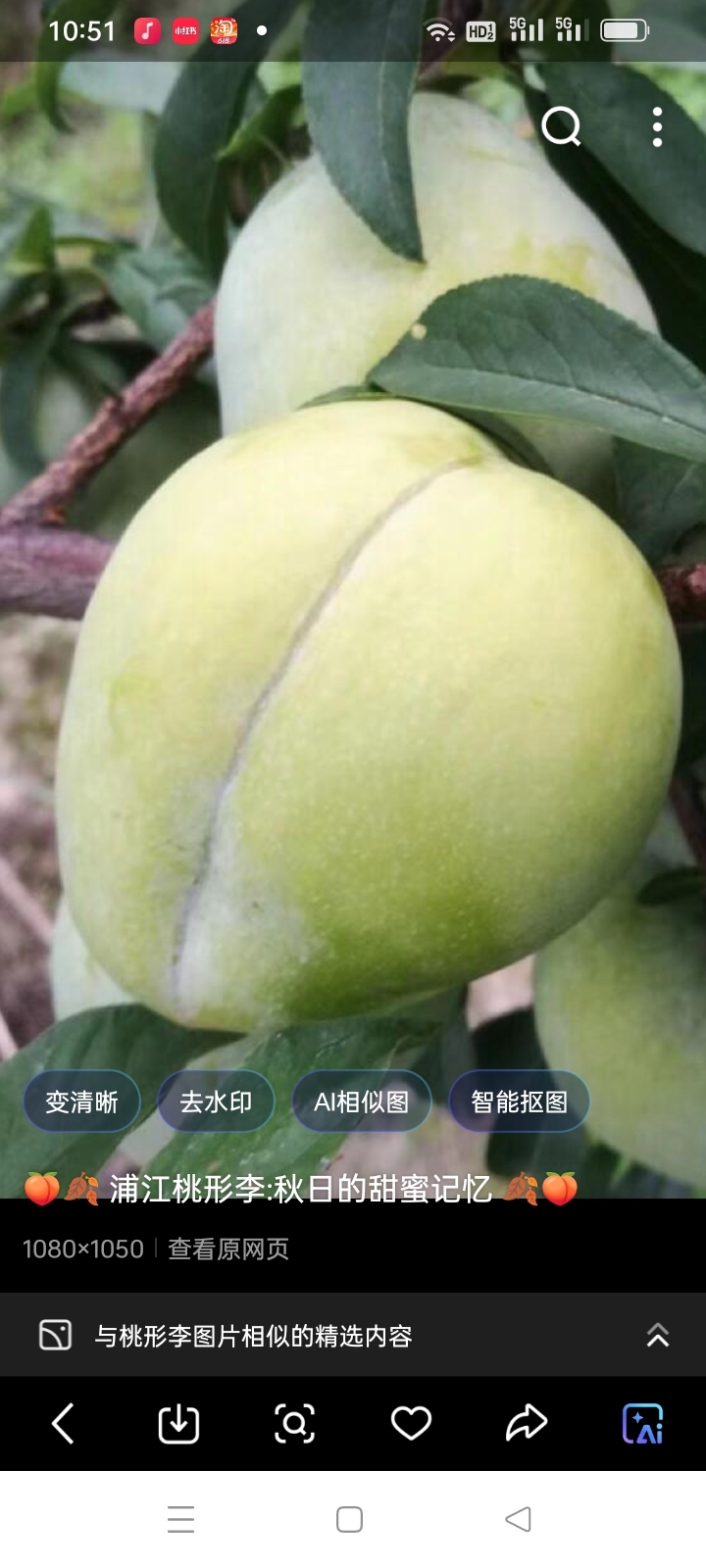Screen dimensions: 706x1568
Task: Expand similar 桃形李 featured content panel
Action: tap(657, 1335)
